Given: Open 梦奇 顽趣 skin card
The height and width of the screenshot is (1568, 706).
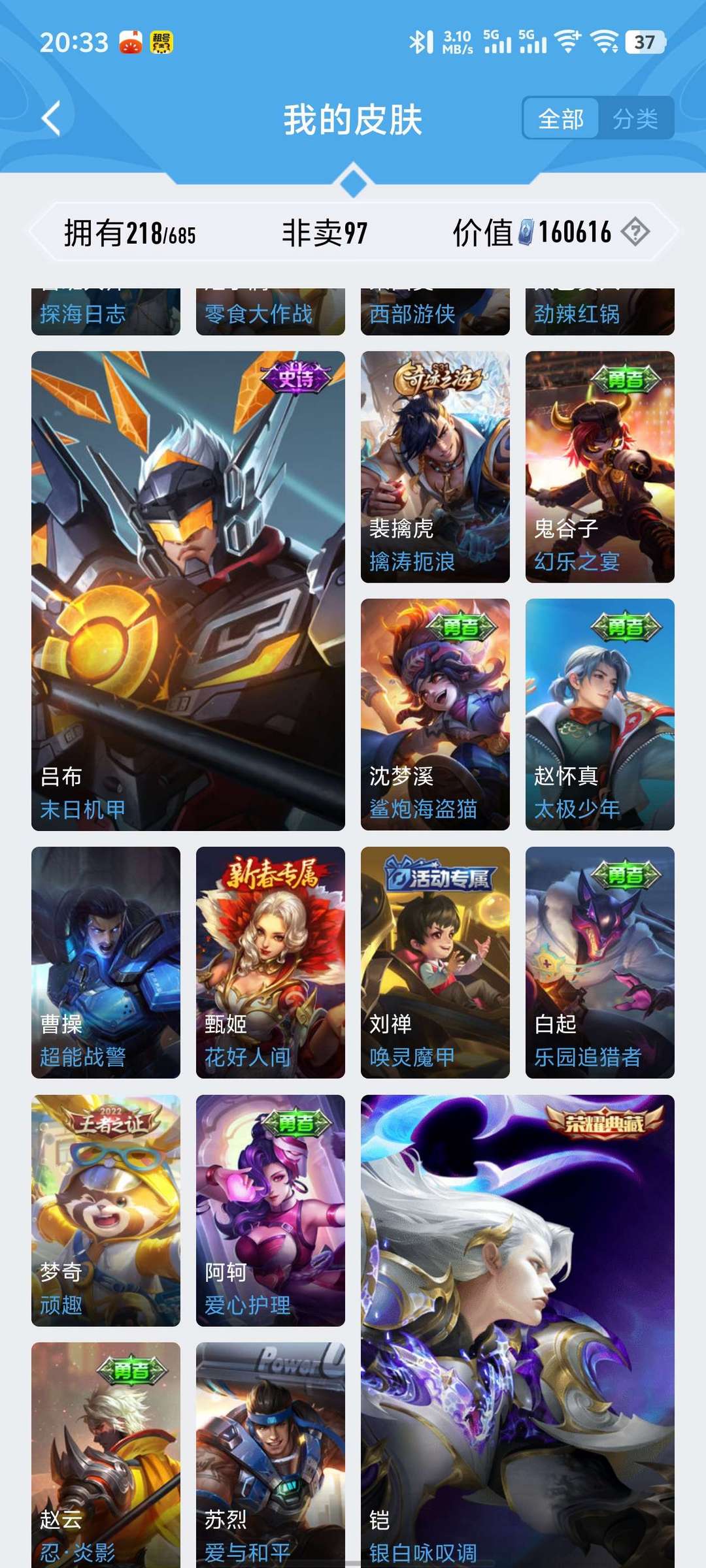Looking at the screenshot, I should pos(106,1210).
